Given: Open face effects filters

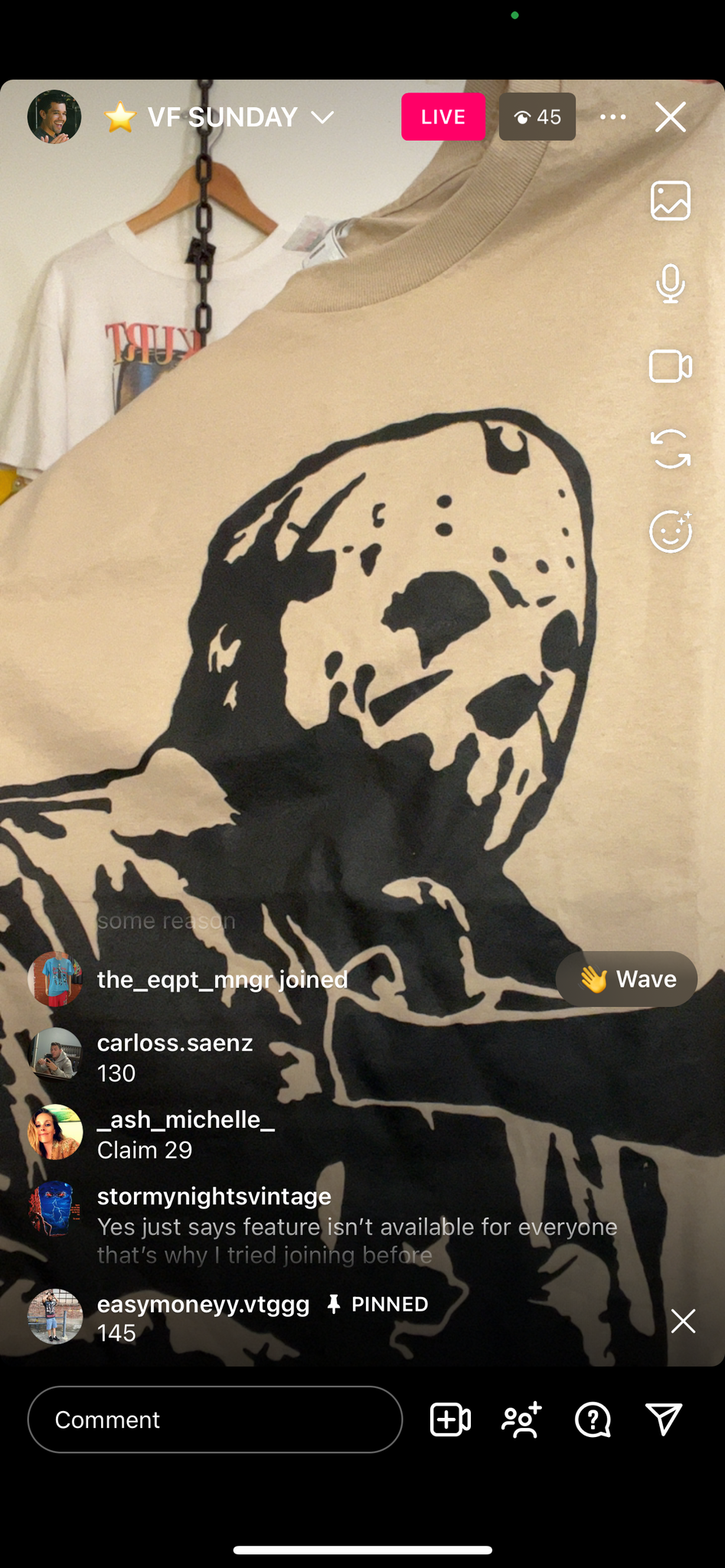Looking at the screenshot, I should tap(671, 531).
